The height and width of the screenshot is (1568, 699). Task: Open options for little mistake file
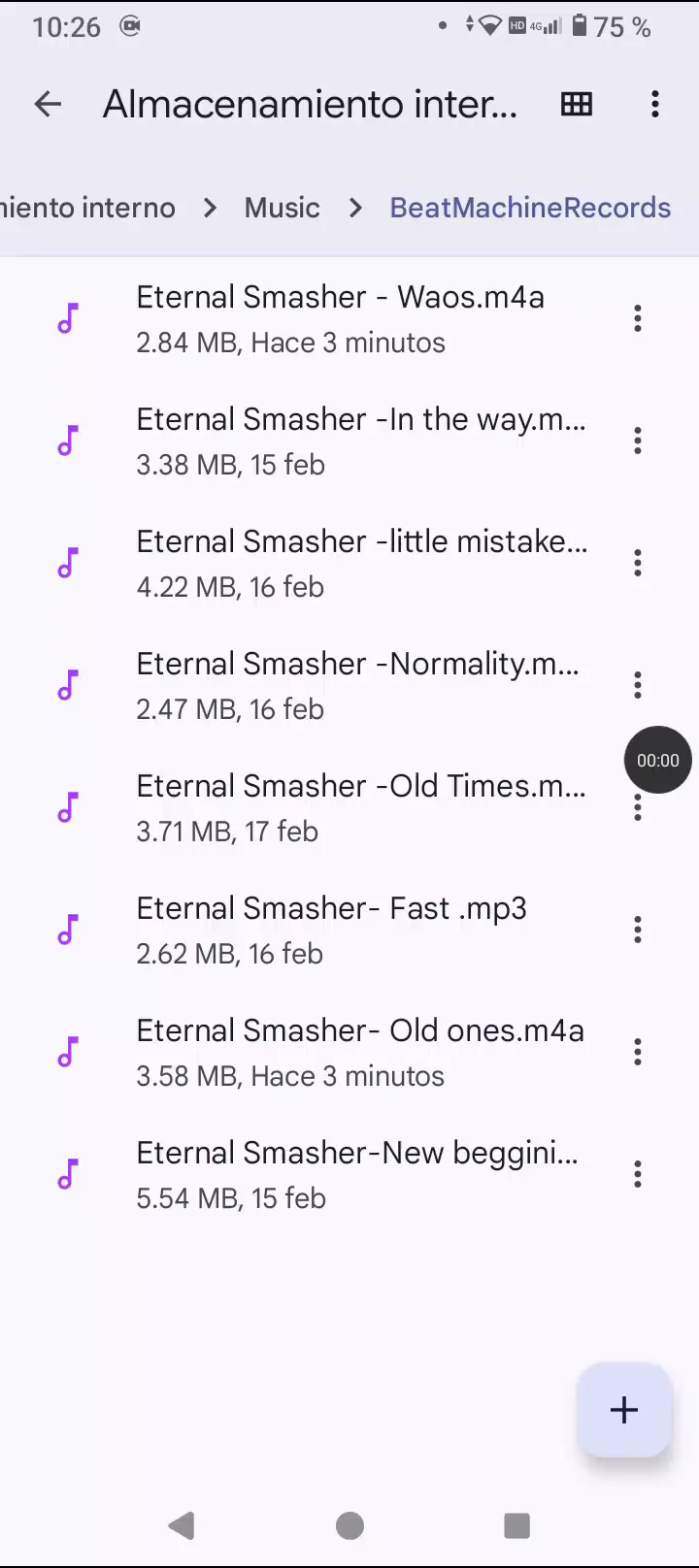[x=638, y=563]
